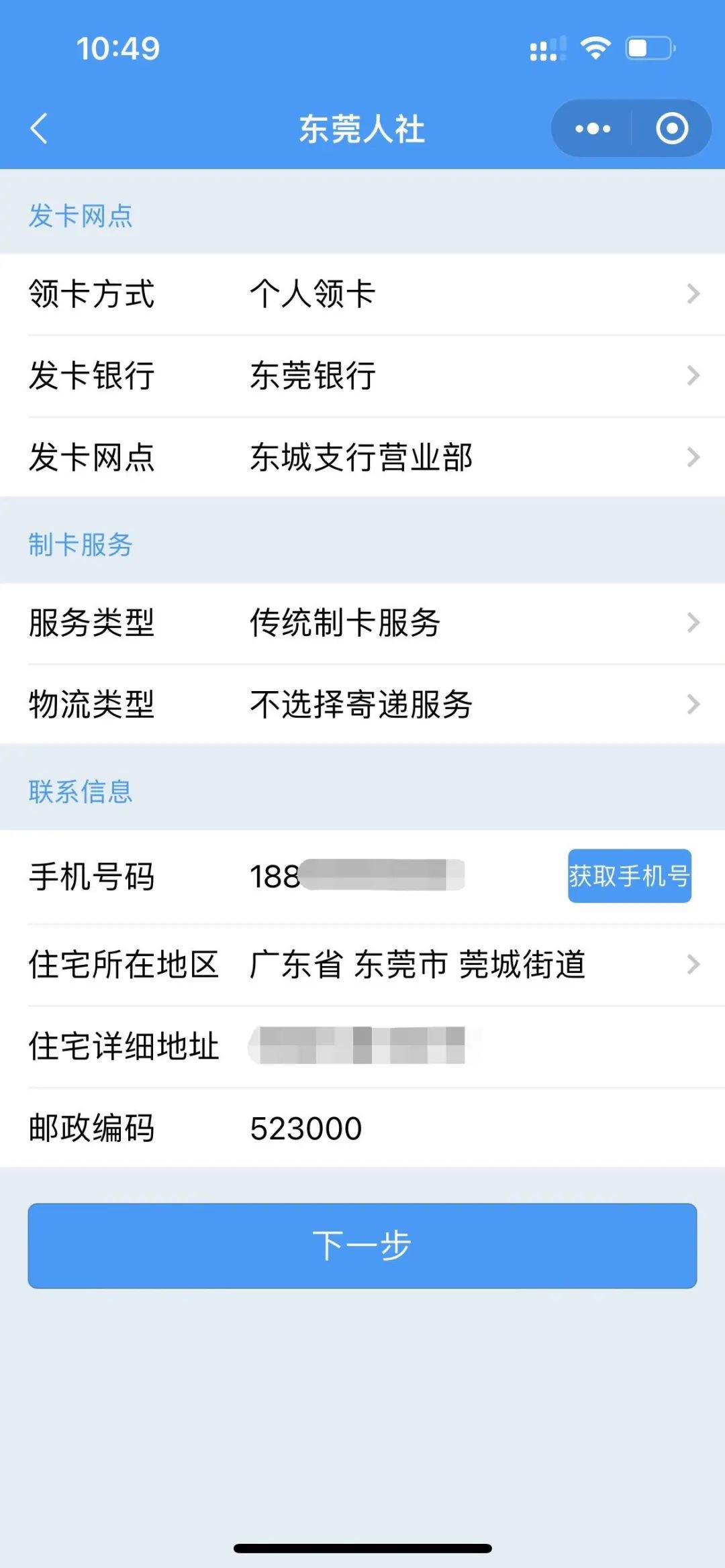The image size is (725, 1568).
Task: Close the mini program via circle icon
Action: [672, 128]
